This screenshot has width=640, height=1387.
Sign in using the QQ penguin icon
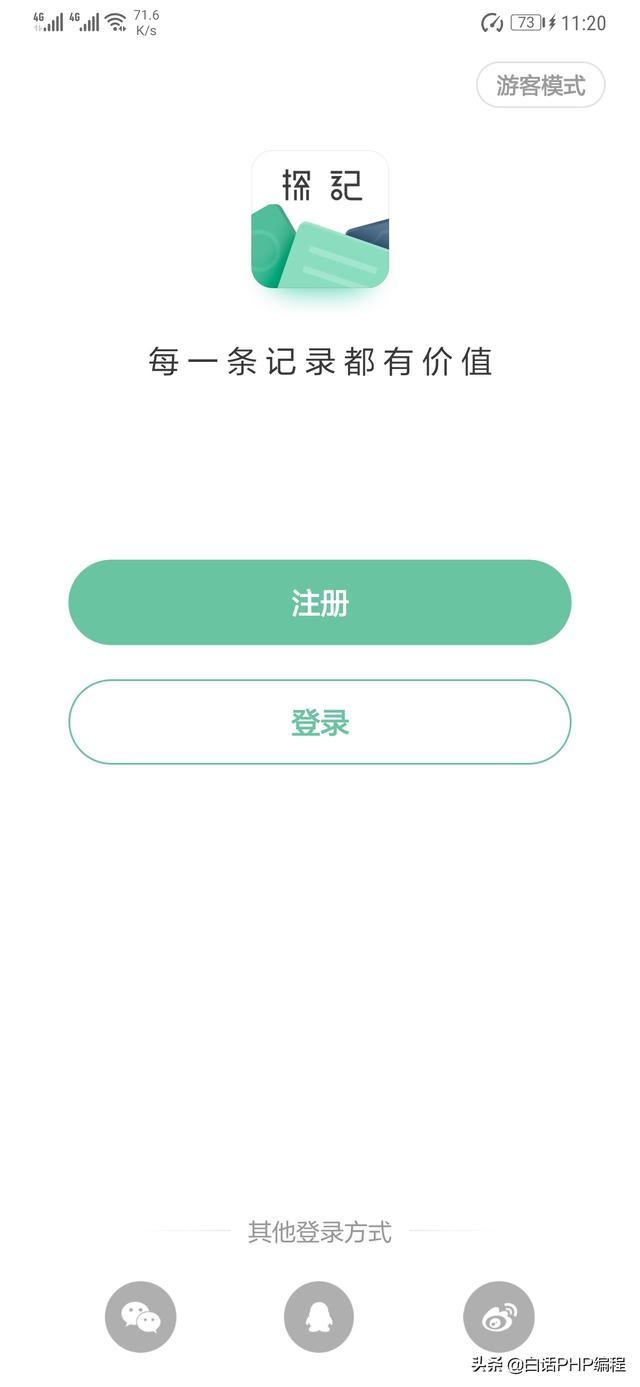pos(319,1317)
